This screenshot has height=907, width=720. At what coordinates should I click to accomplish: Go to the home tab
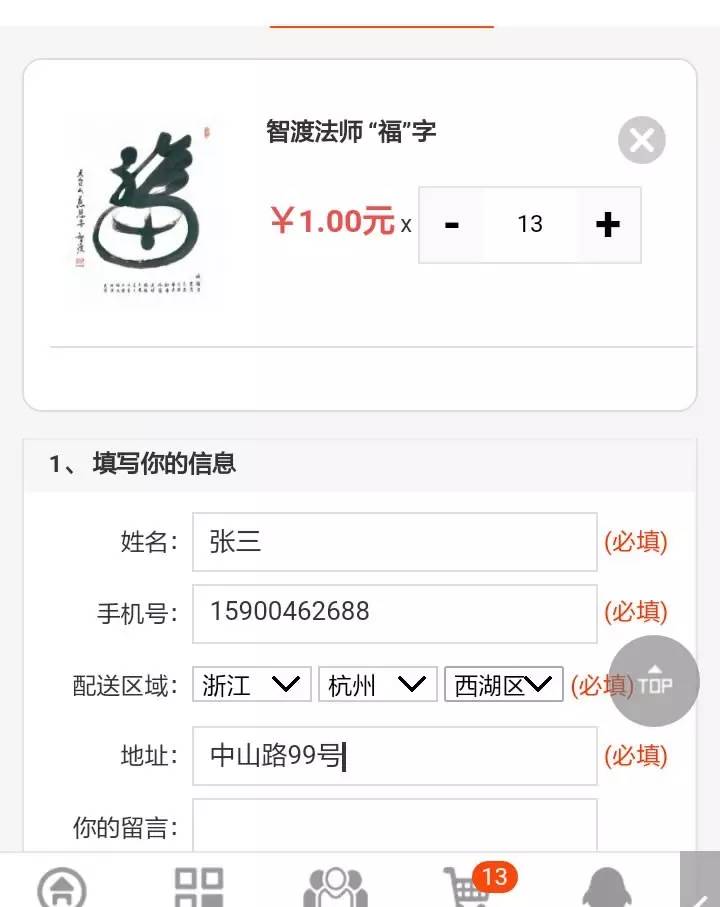tap(62, 886)
